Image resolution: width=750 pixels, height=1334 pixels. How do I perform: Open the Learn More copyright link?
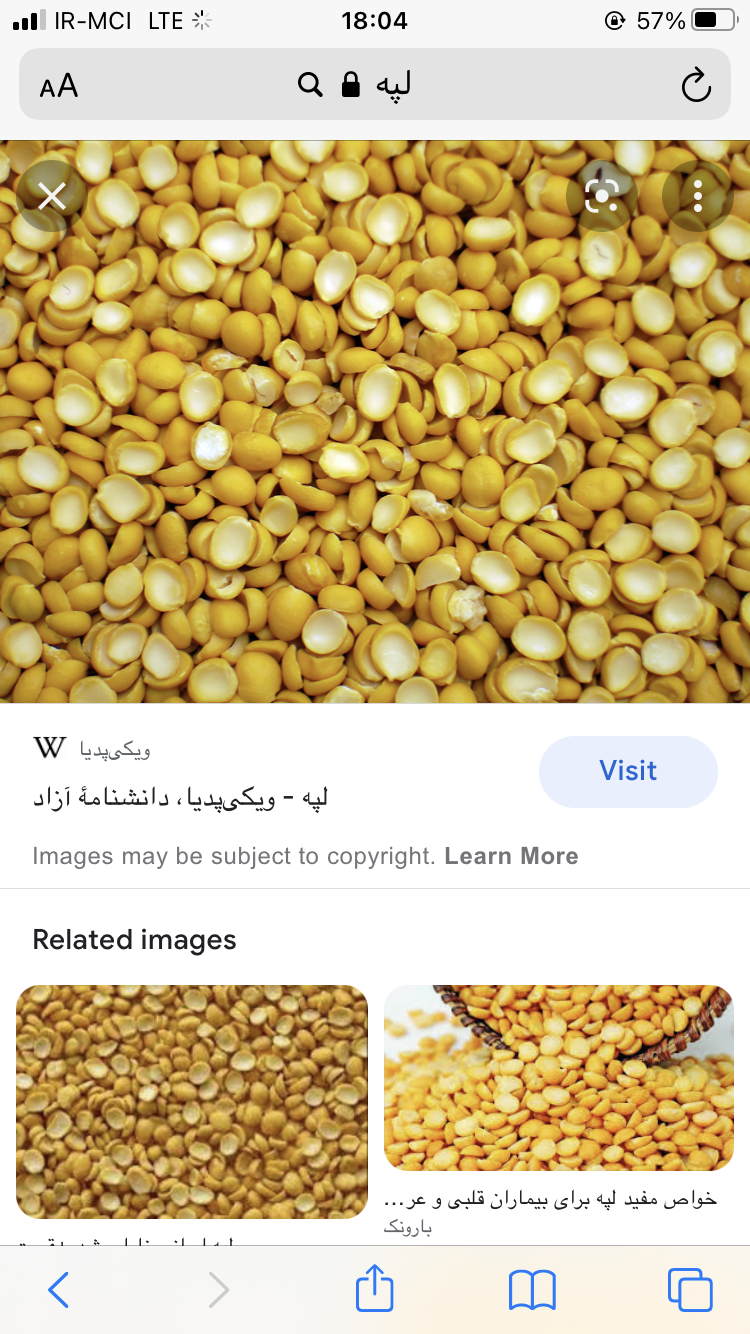pos(511,856)
